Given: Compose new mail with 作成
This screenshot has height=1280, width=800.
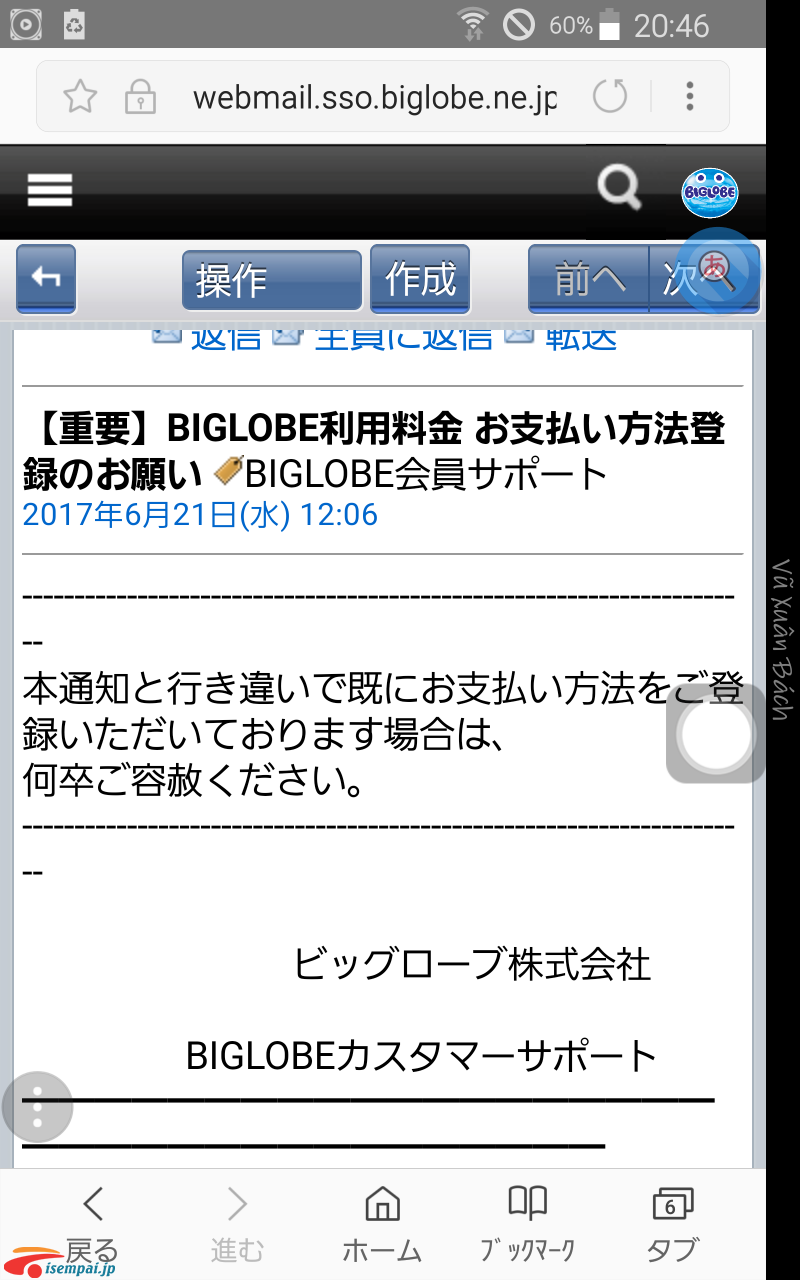Looking at the screenshot, I should [420, 279].
